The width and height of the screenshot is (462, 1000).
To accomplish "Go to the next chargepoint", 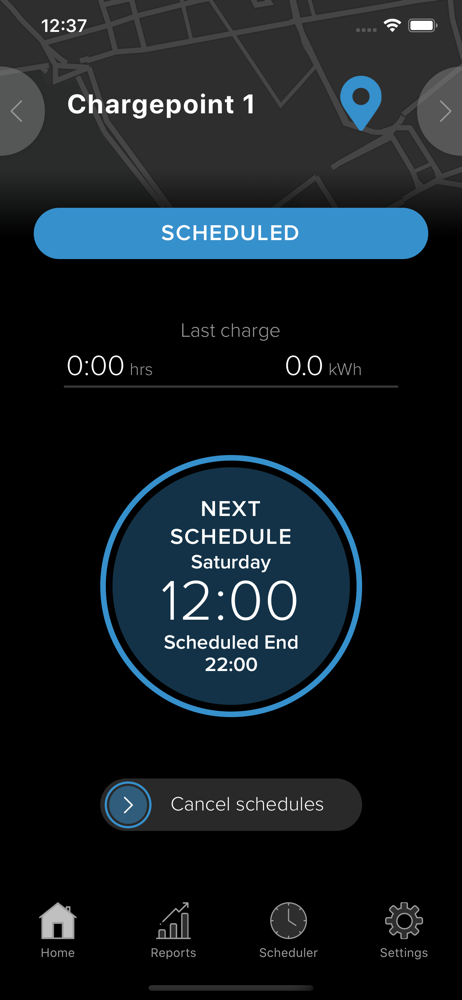I will 443,111.
